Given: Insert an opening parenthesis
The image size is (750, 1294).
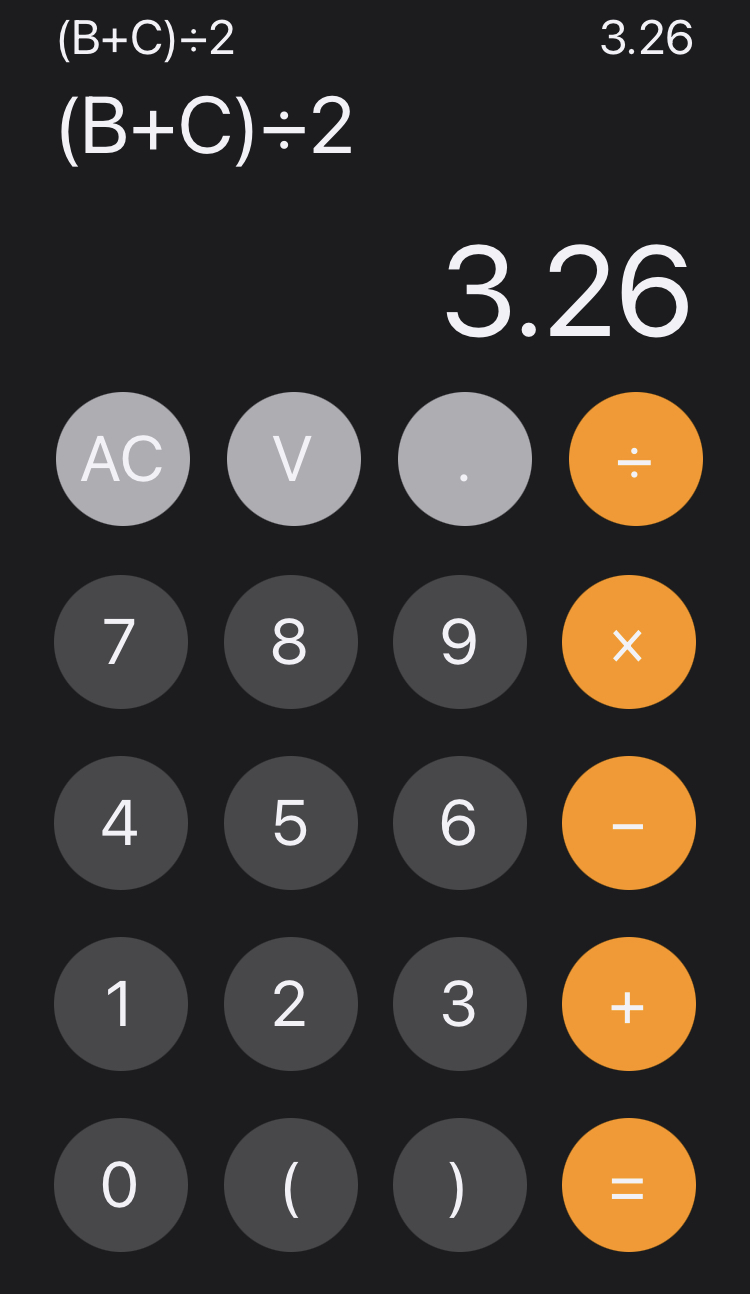Looking at the screenshot, I should [291, 1185].
